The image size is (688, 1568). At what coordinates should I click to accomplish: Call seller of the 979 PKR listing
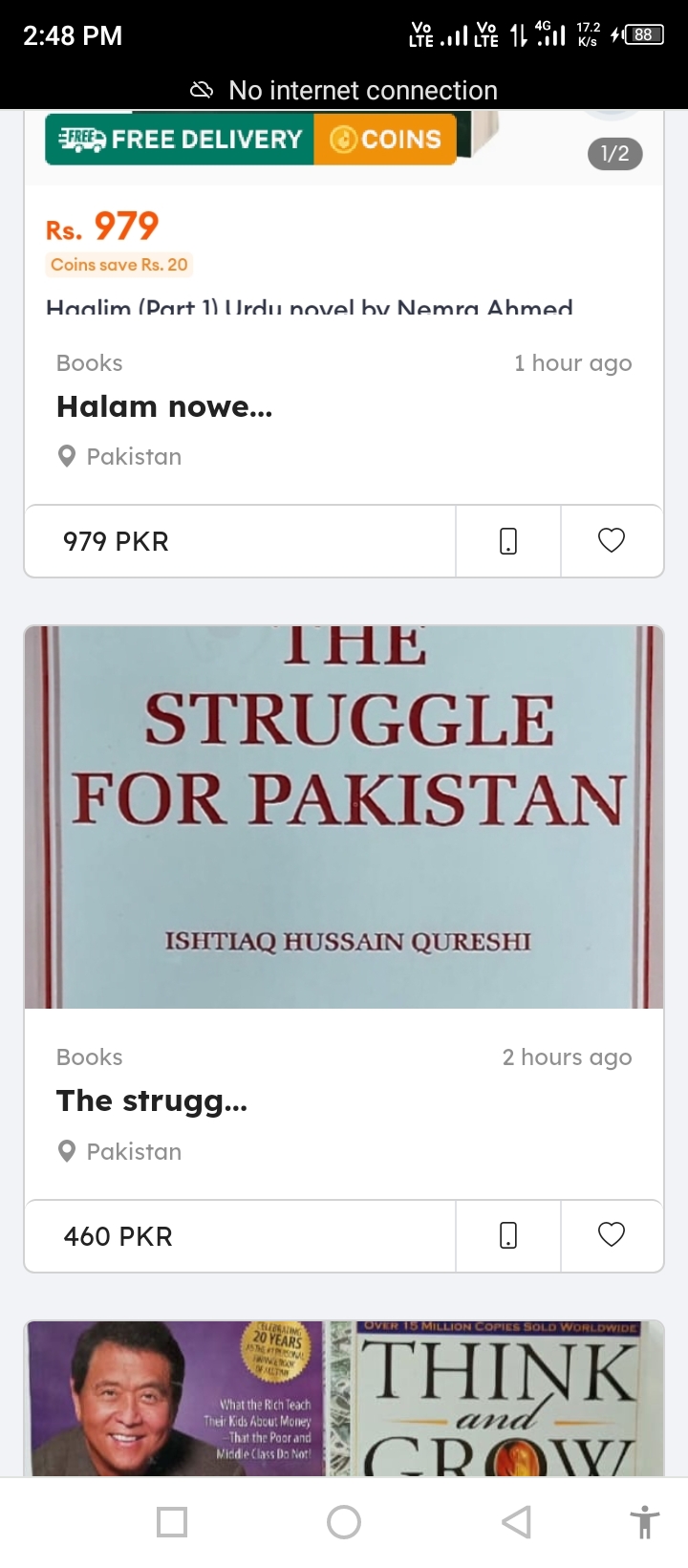(508, 541)
